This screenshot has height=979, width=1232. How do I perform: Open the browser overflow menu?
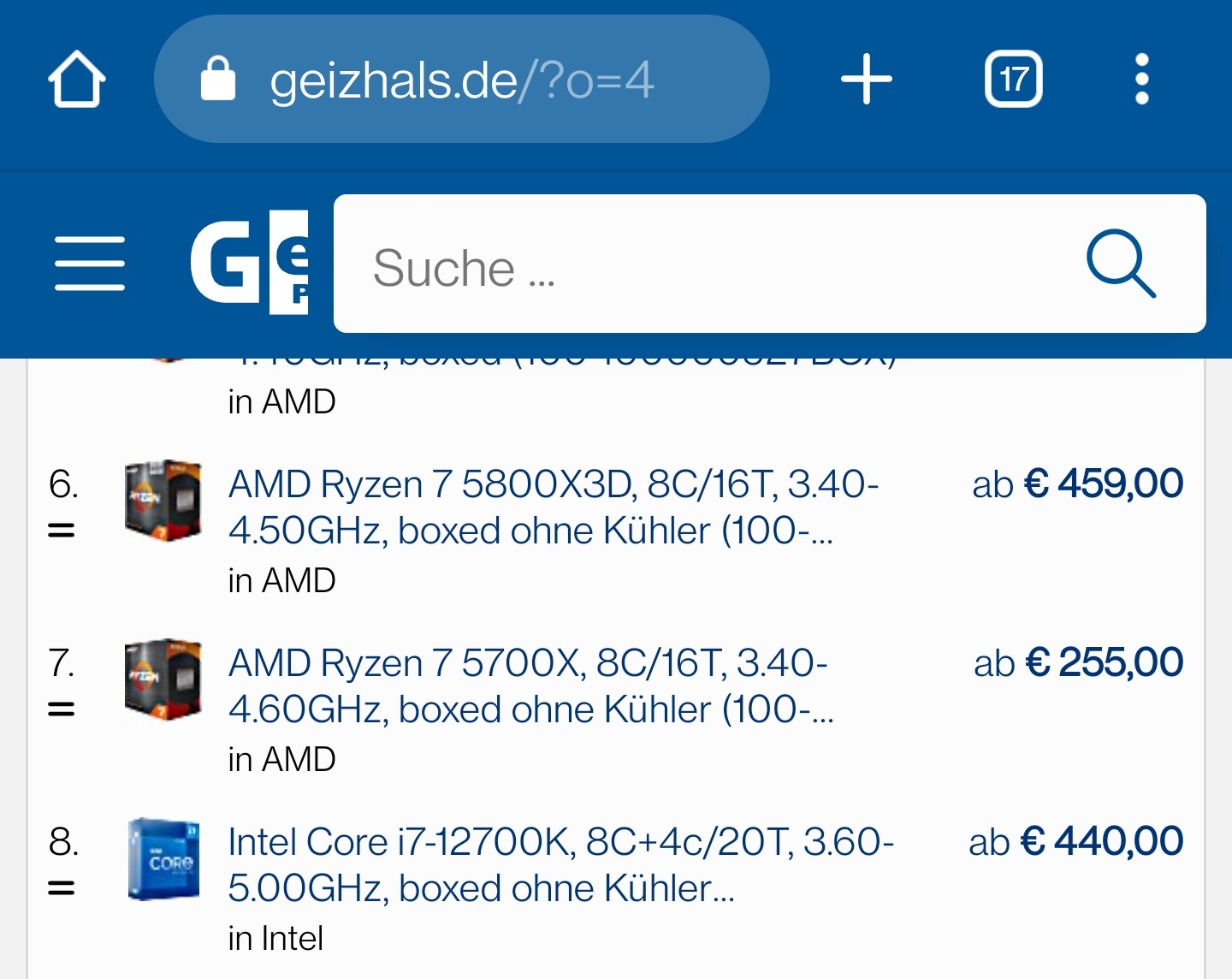[1141, 79]
